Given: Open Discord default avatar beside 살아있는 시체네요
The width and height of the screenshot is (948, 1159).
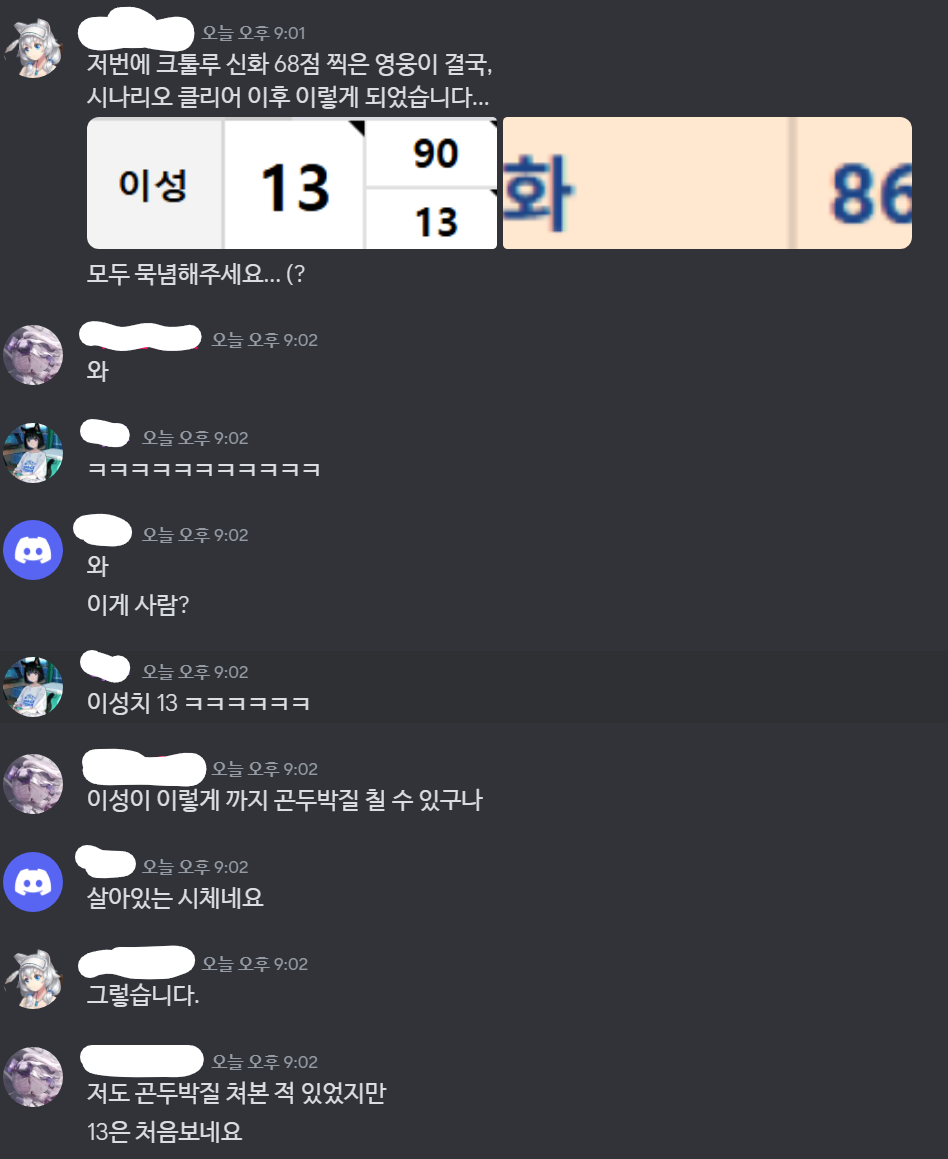Looking at the screenshot, I should (x=33, y=882).
